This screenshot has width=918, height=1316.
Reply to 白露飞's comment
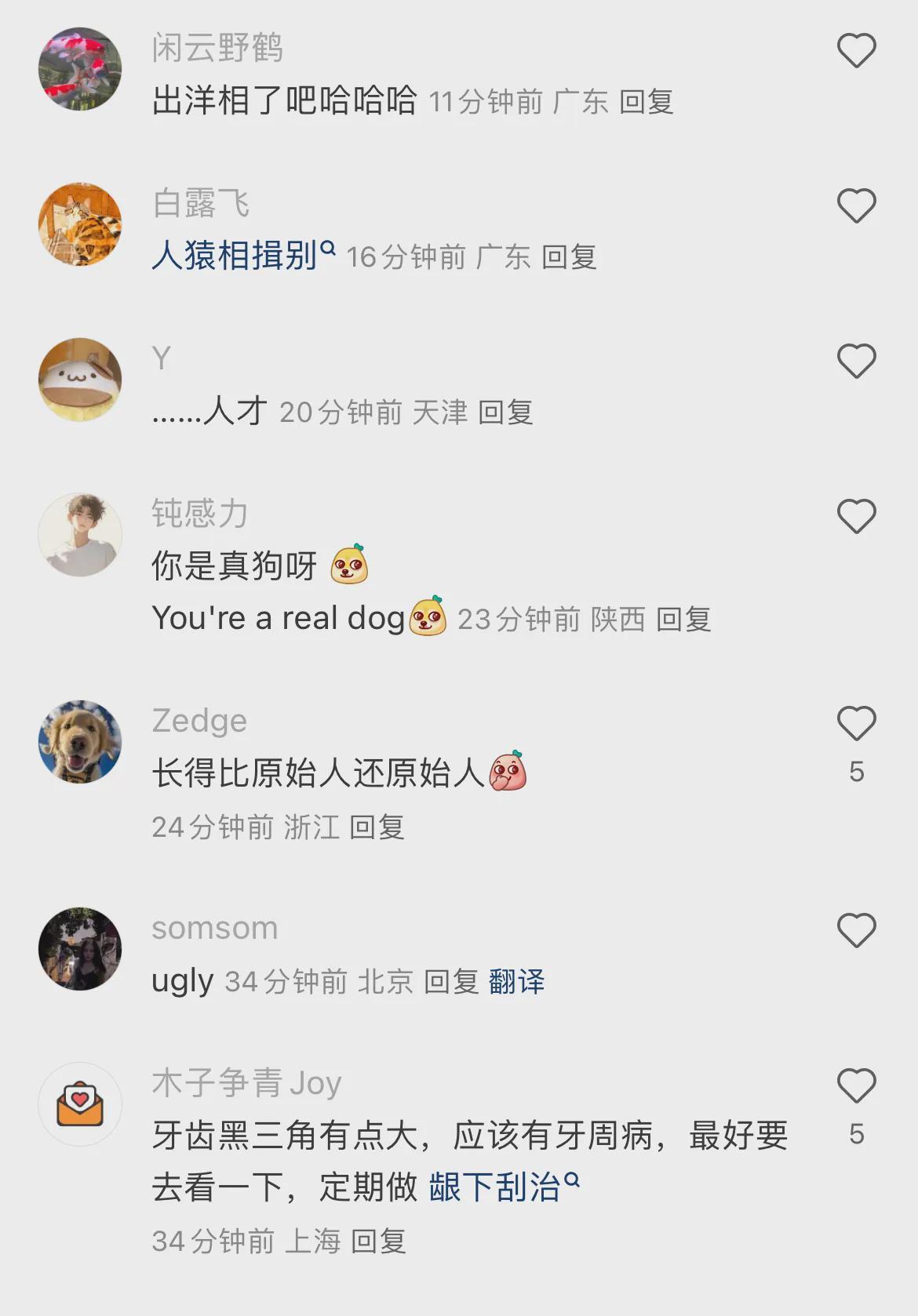[x=569, y=257]
